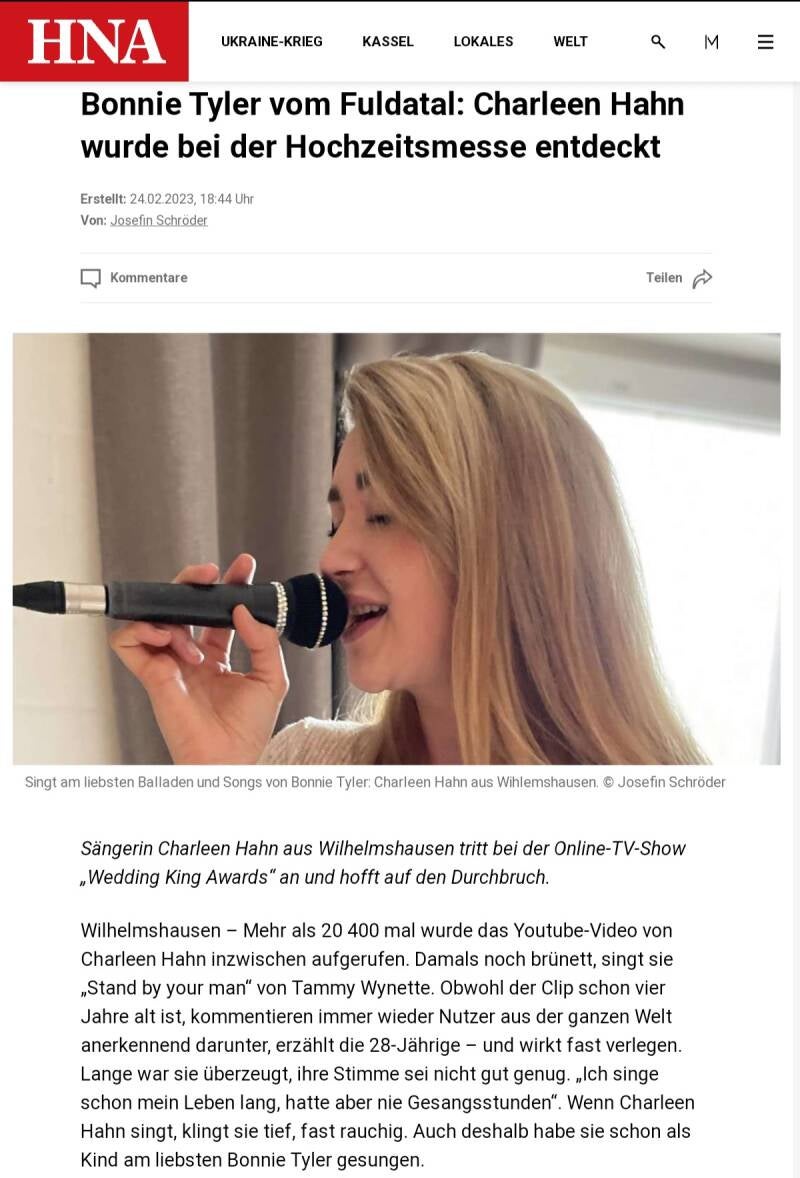Open the HNA home page logo

(x=95, y=41)
